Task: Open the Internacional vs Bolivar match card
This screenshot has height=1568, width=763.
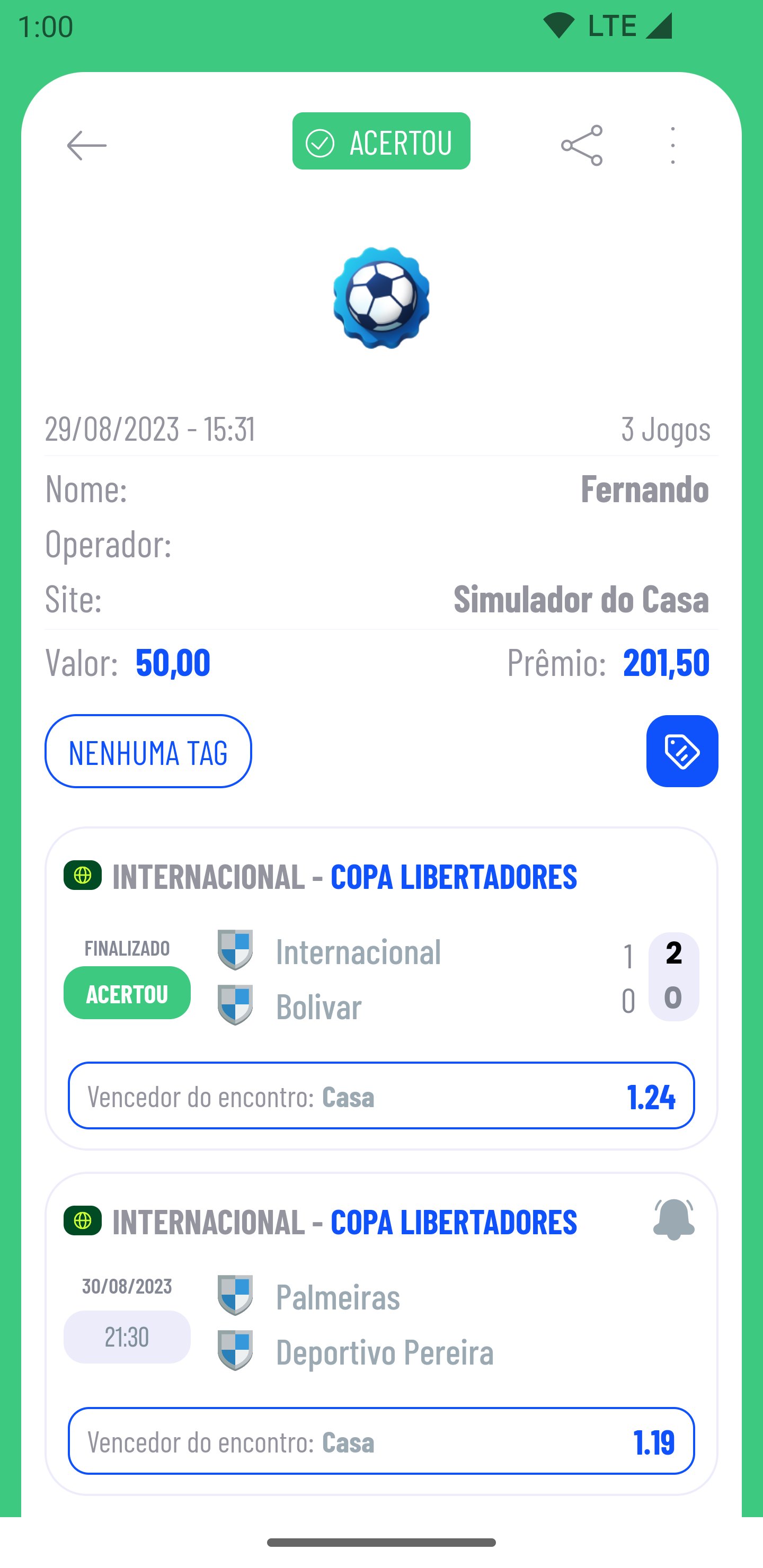Action: click(381, 977)
